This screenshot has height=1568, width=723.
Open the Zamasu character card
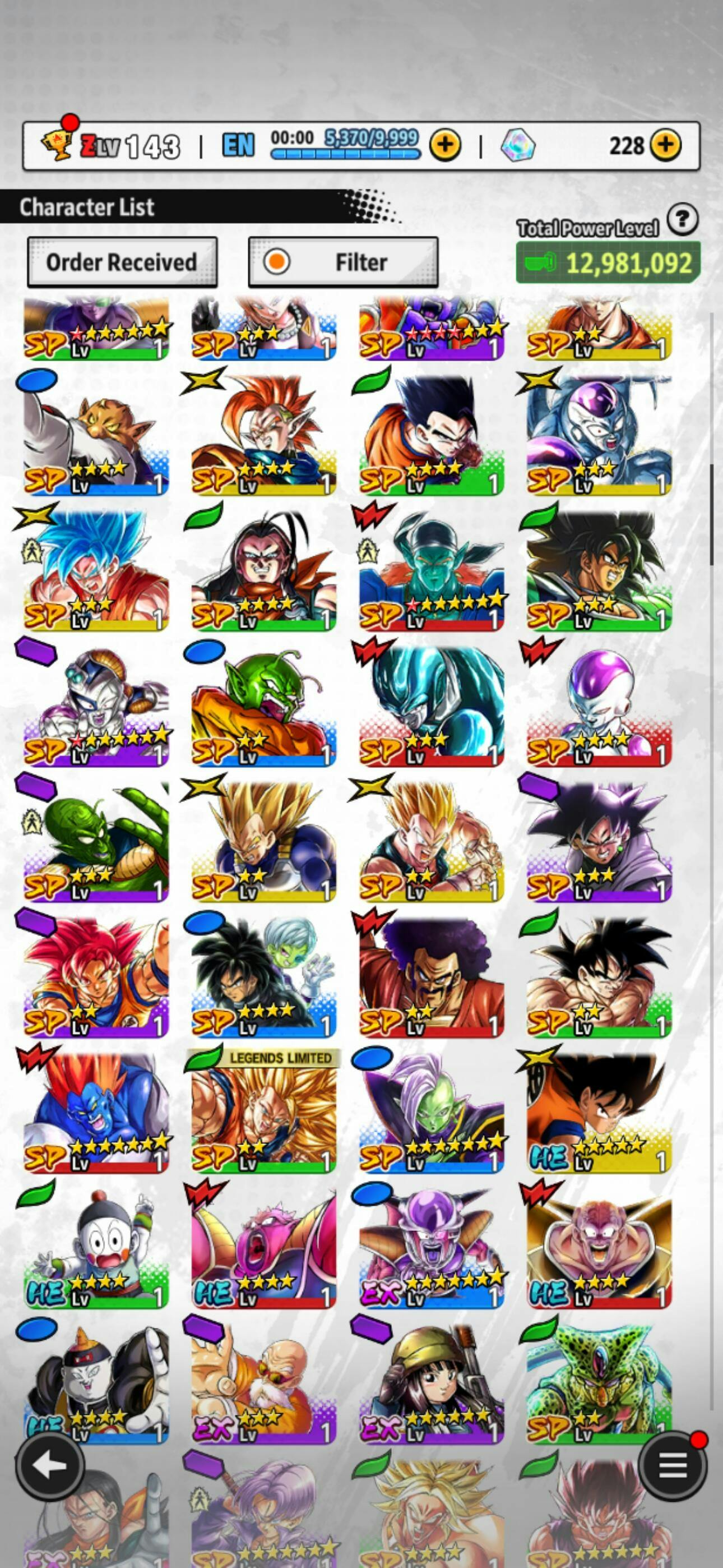pyautogui.click(x=432, y=1110)
